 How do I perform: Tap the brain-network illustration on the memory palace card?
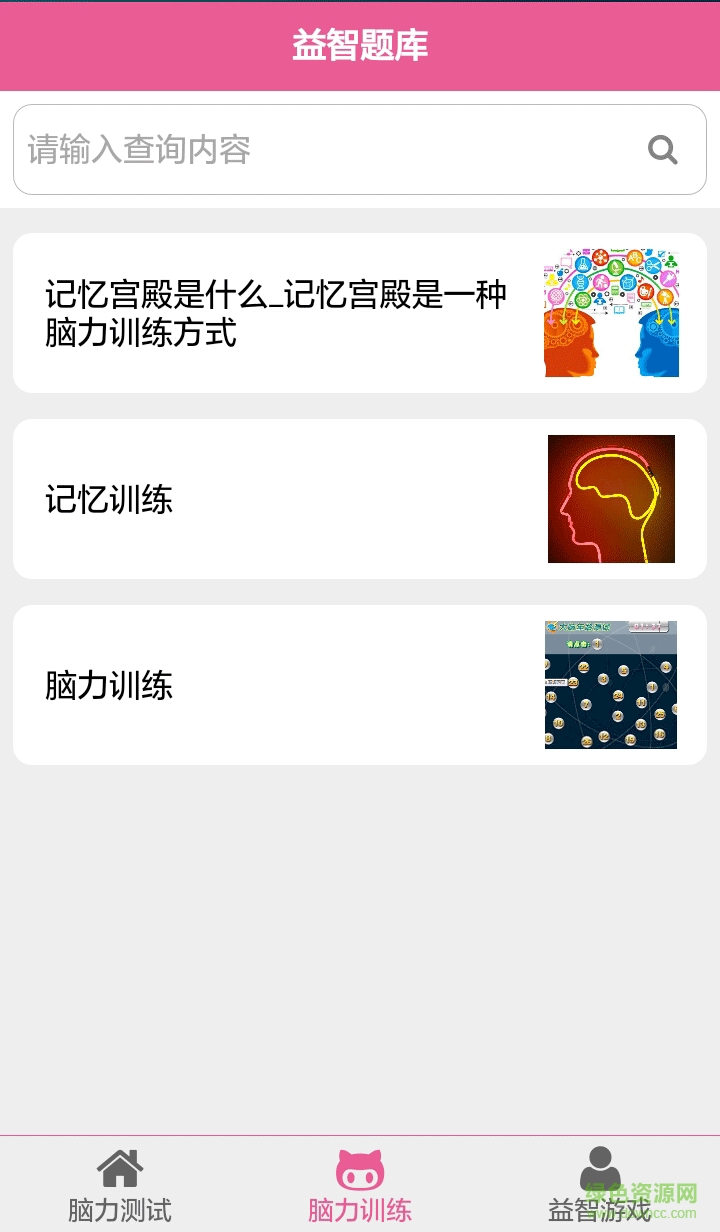coord(611,311)
